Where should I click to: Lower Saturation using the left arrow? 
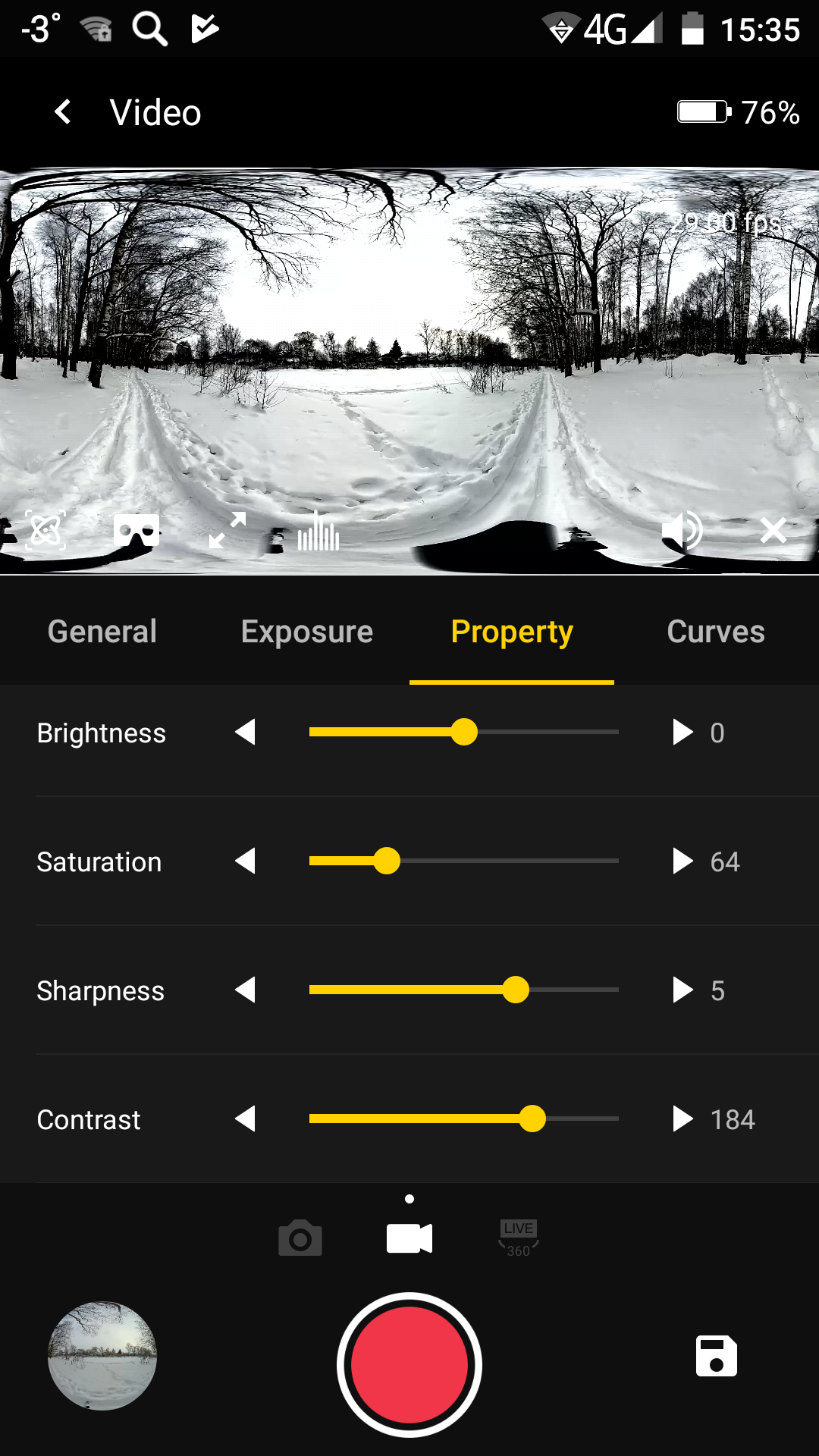245,861
